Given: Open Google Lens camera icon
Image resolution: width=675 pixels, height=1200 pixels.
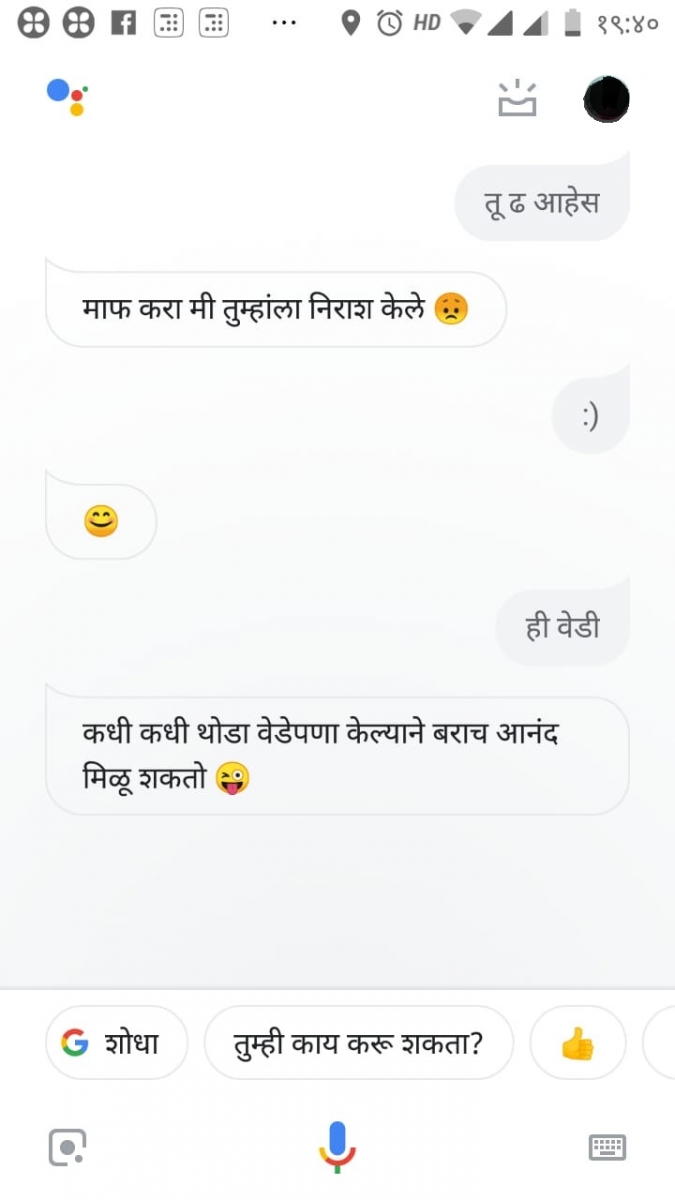Looking at the screenshot, I should (68, 1148).
